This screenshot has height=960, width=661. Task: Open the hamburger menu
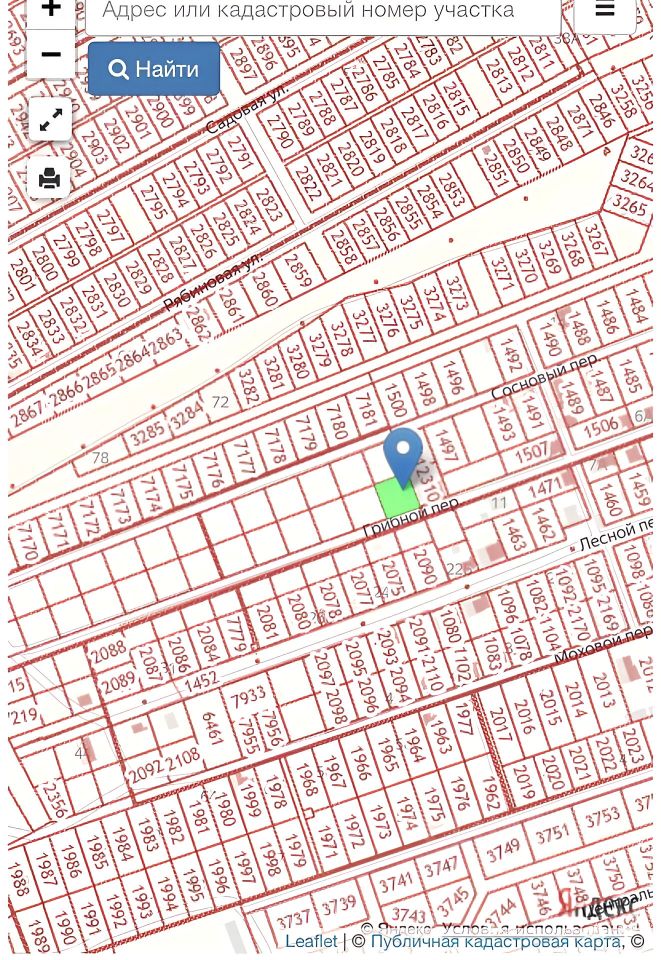(604, 12)
